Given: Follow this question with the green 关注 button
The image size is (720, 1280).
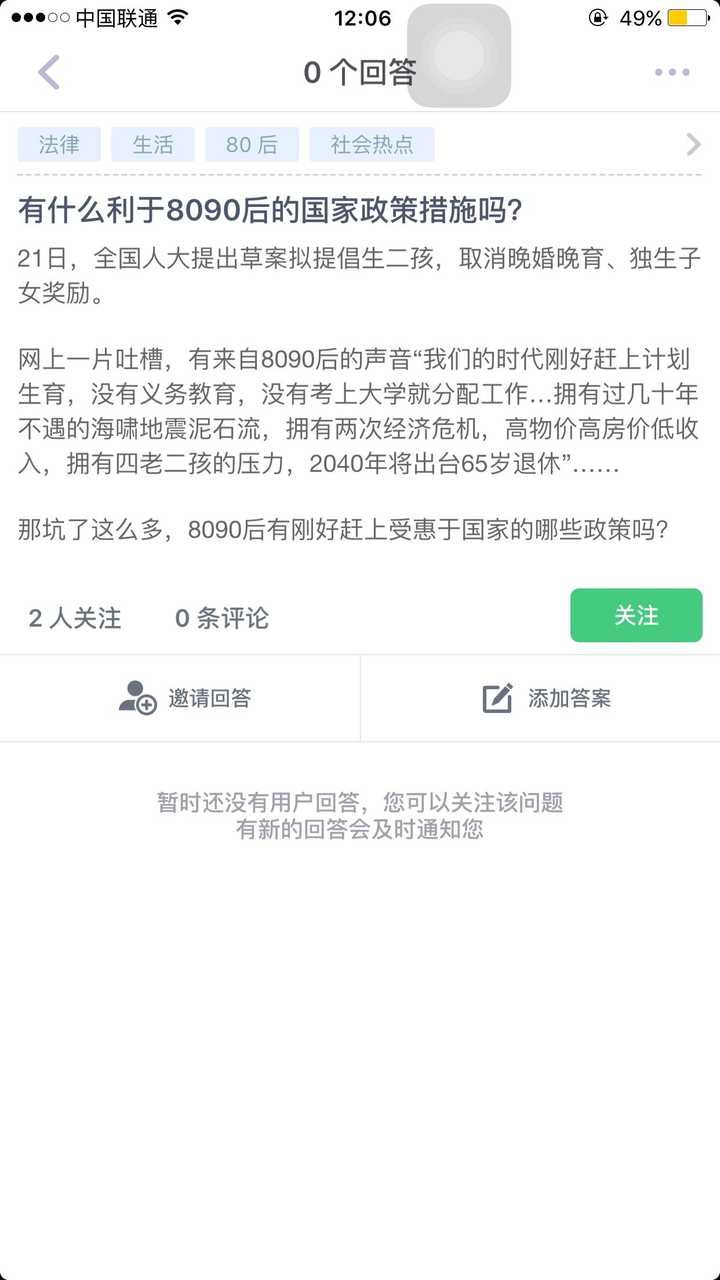Looking at the screenshot, I should (x=636, y=615).
